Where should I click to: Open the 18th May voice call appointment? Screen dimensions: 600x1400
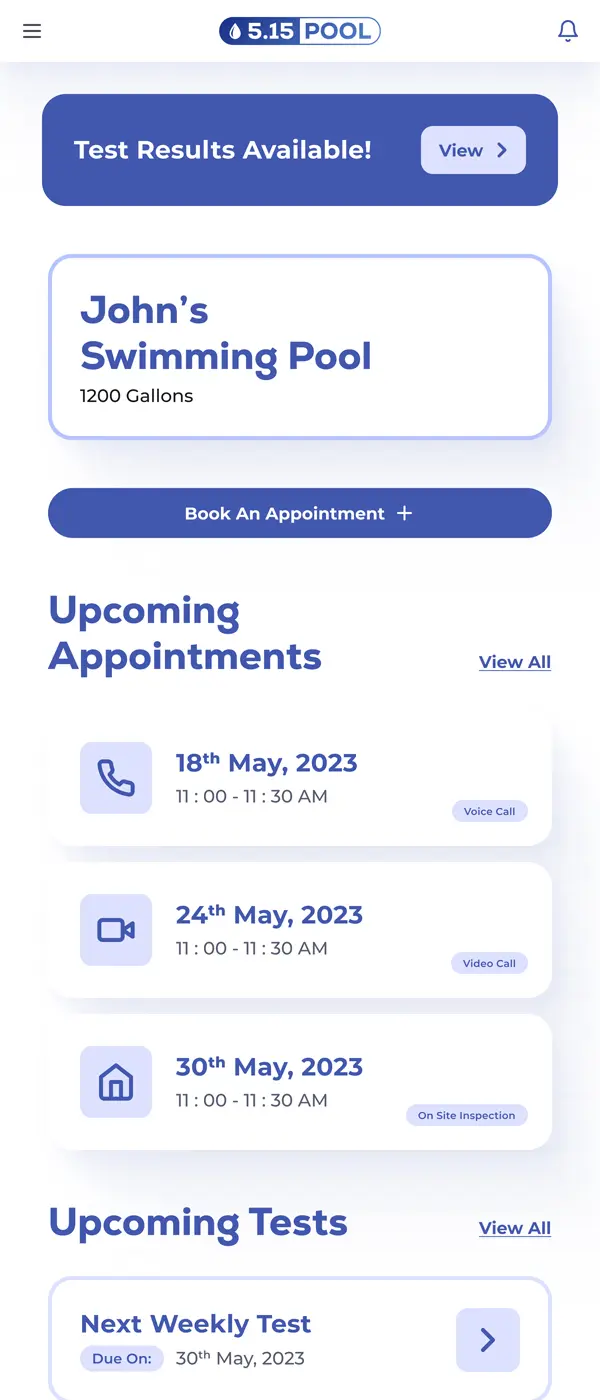300,780
